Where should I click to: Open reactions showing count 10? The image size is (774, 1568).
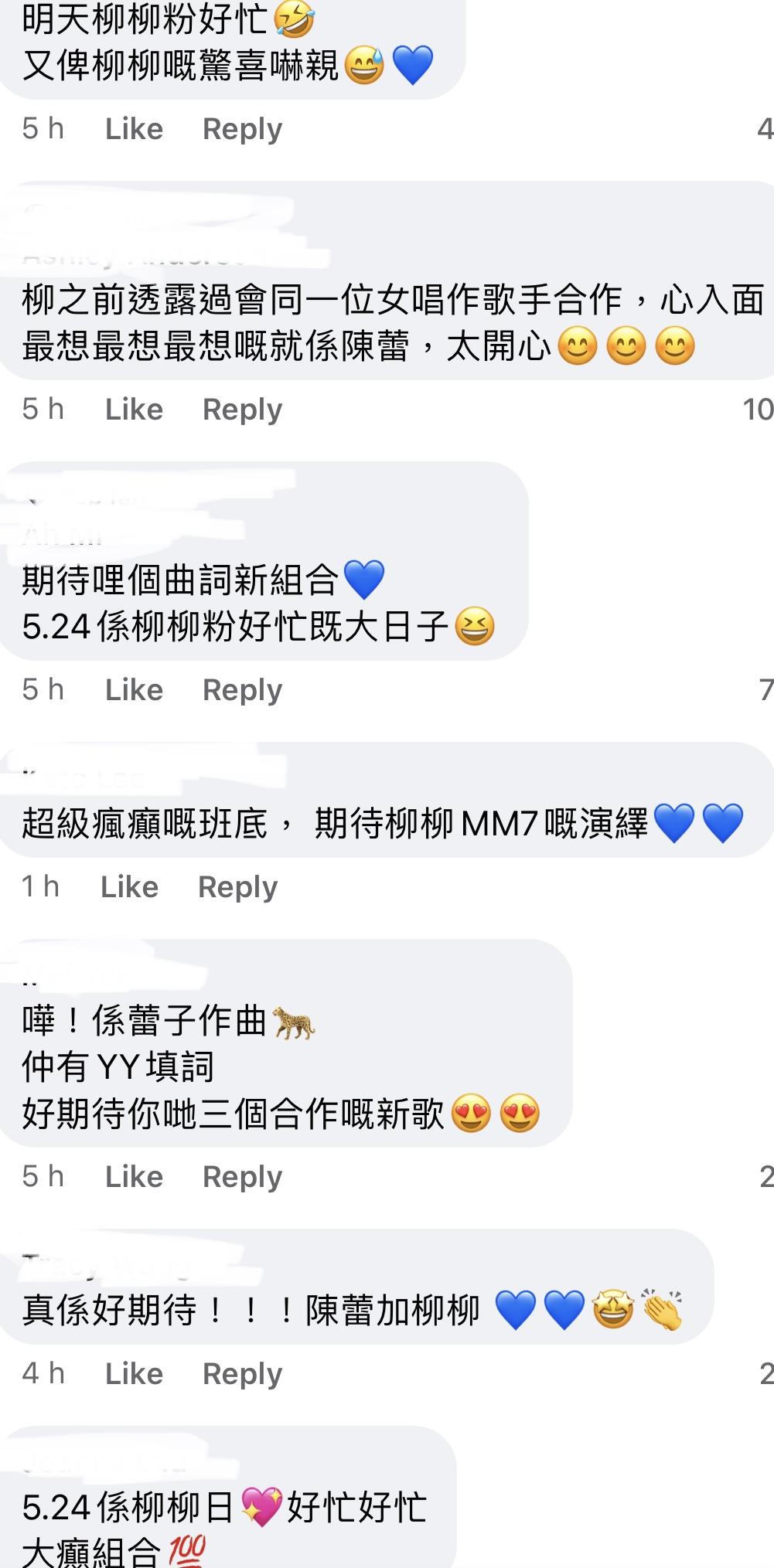[x=762, y=409]
